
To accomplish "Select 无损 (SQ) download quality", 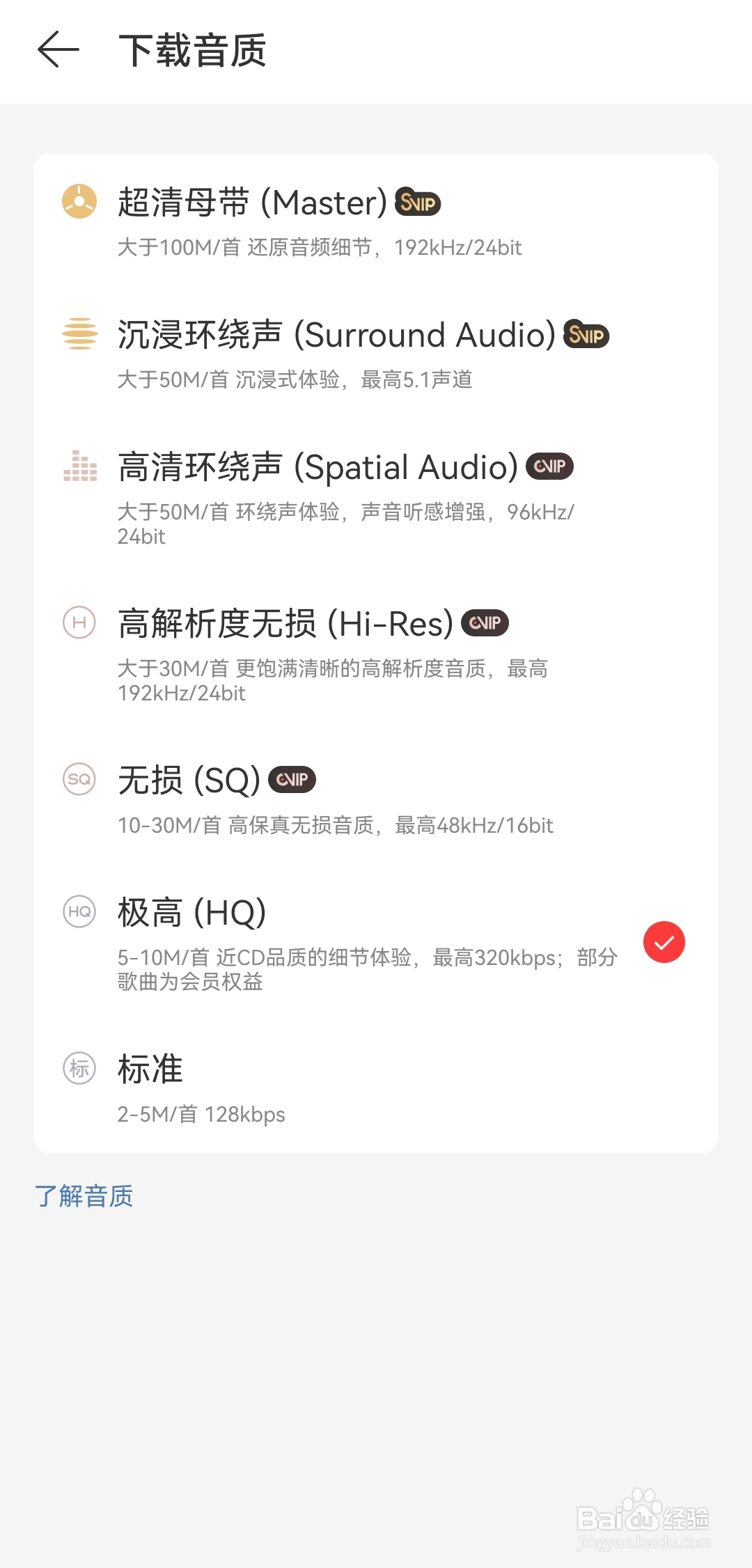I will pyautogui.click(x=376, y=798).
